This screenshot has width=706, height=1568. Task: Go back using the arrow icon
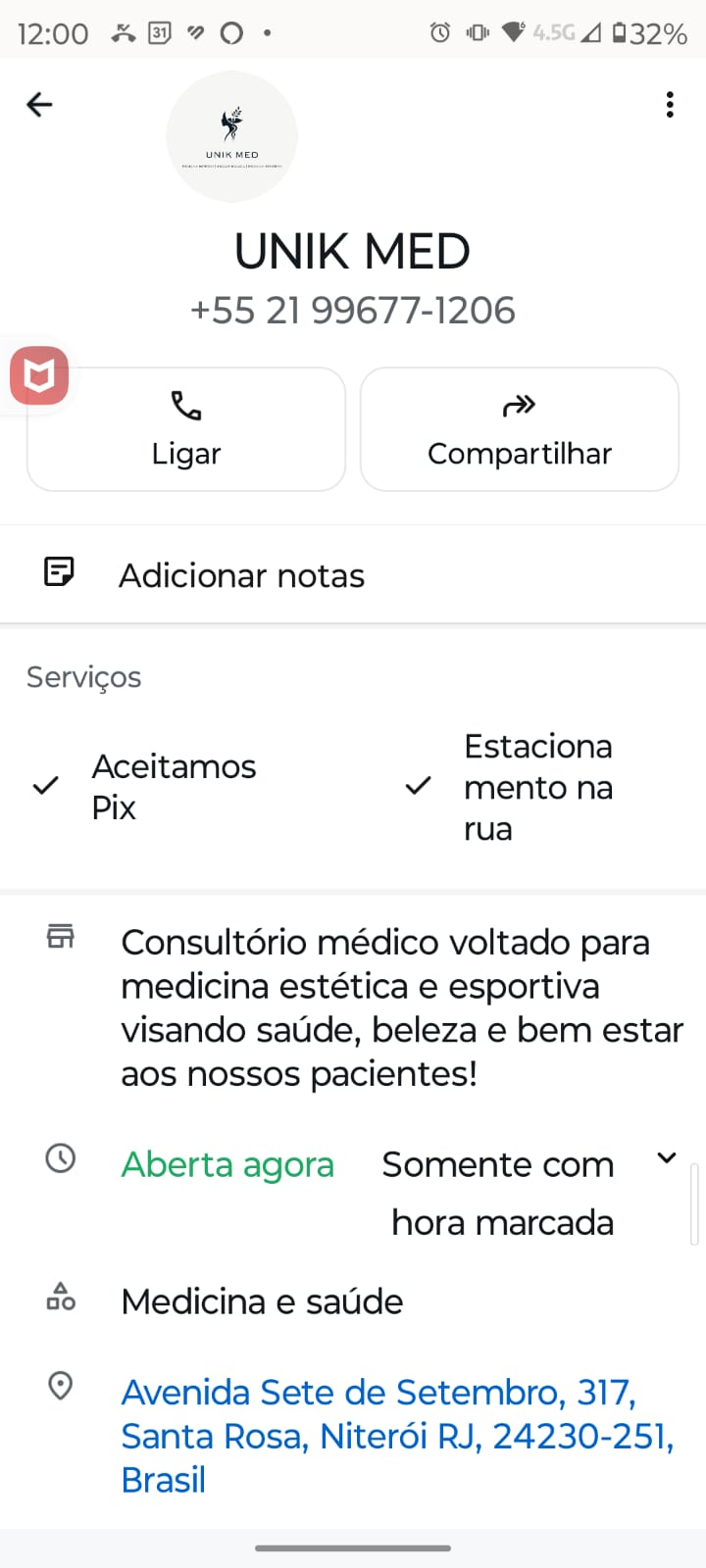point(39,105)
